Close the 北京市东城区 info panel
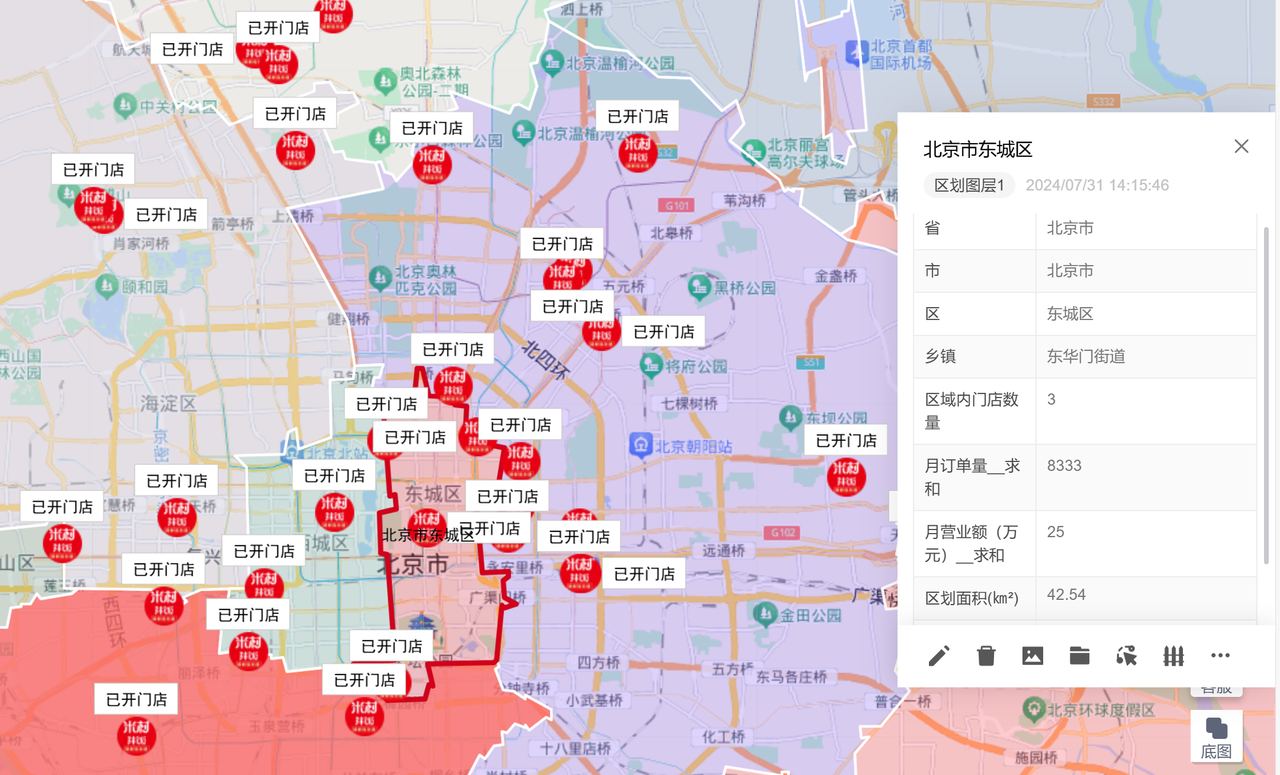 tap(1241, 147)
